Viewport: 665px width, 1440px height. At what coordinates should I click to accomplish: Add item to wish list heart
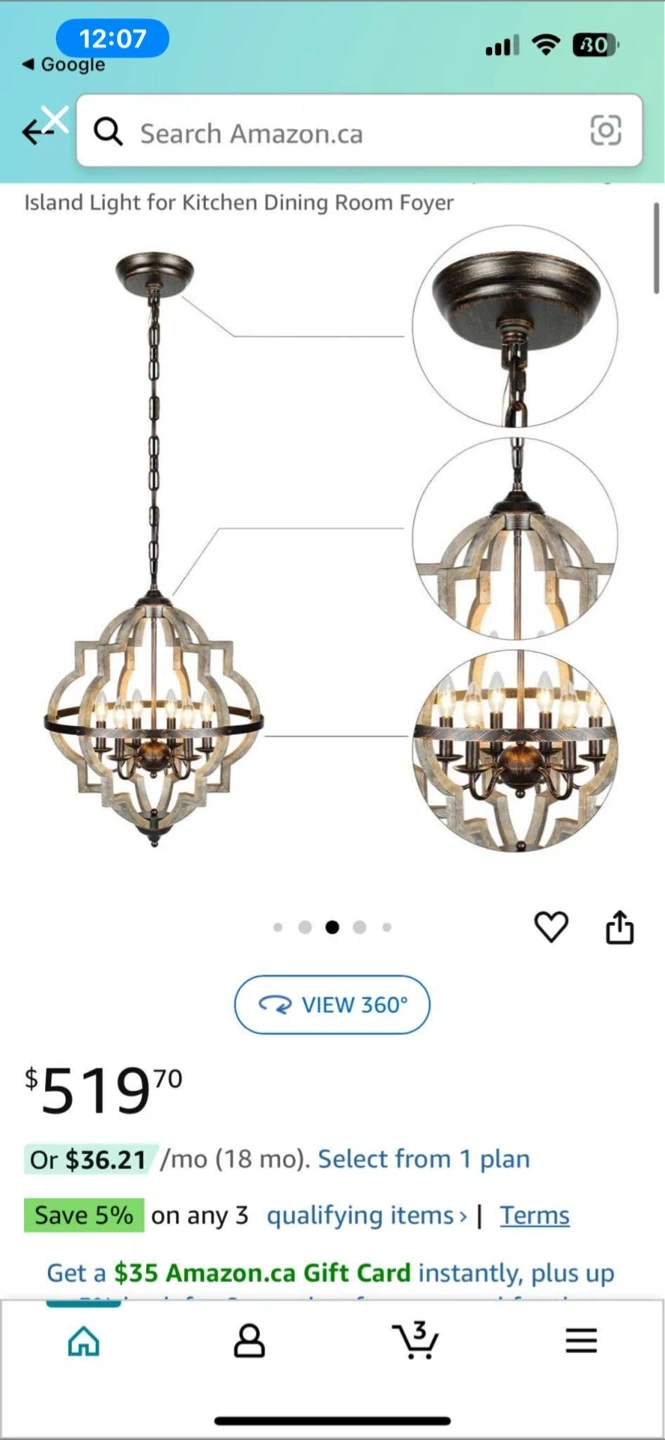pyautogui.click(x=551, y=927)
